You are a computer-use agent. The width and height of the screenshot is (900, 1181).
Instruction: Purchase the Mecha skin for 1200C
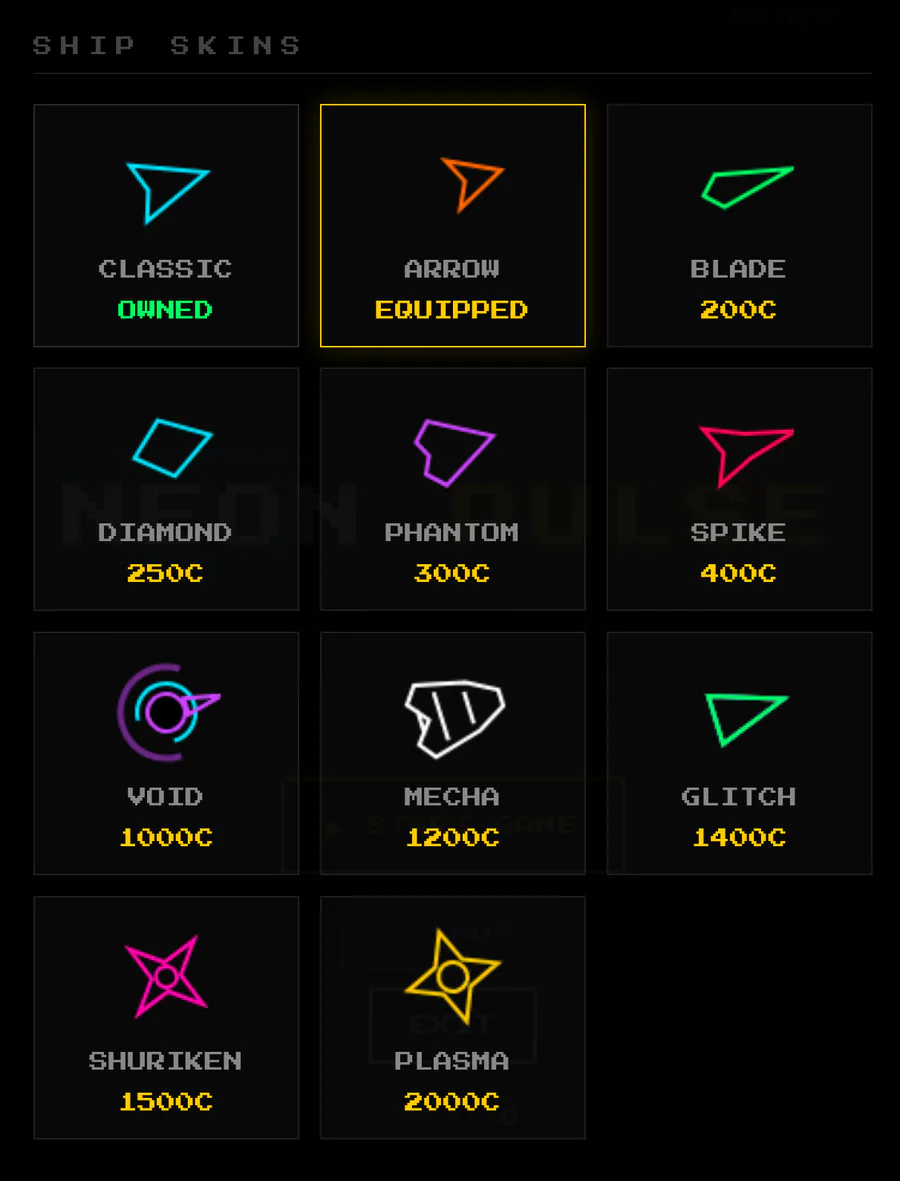(x=453, y=753)
